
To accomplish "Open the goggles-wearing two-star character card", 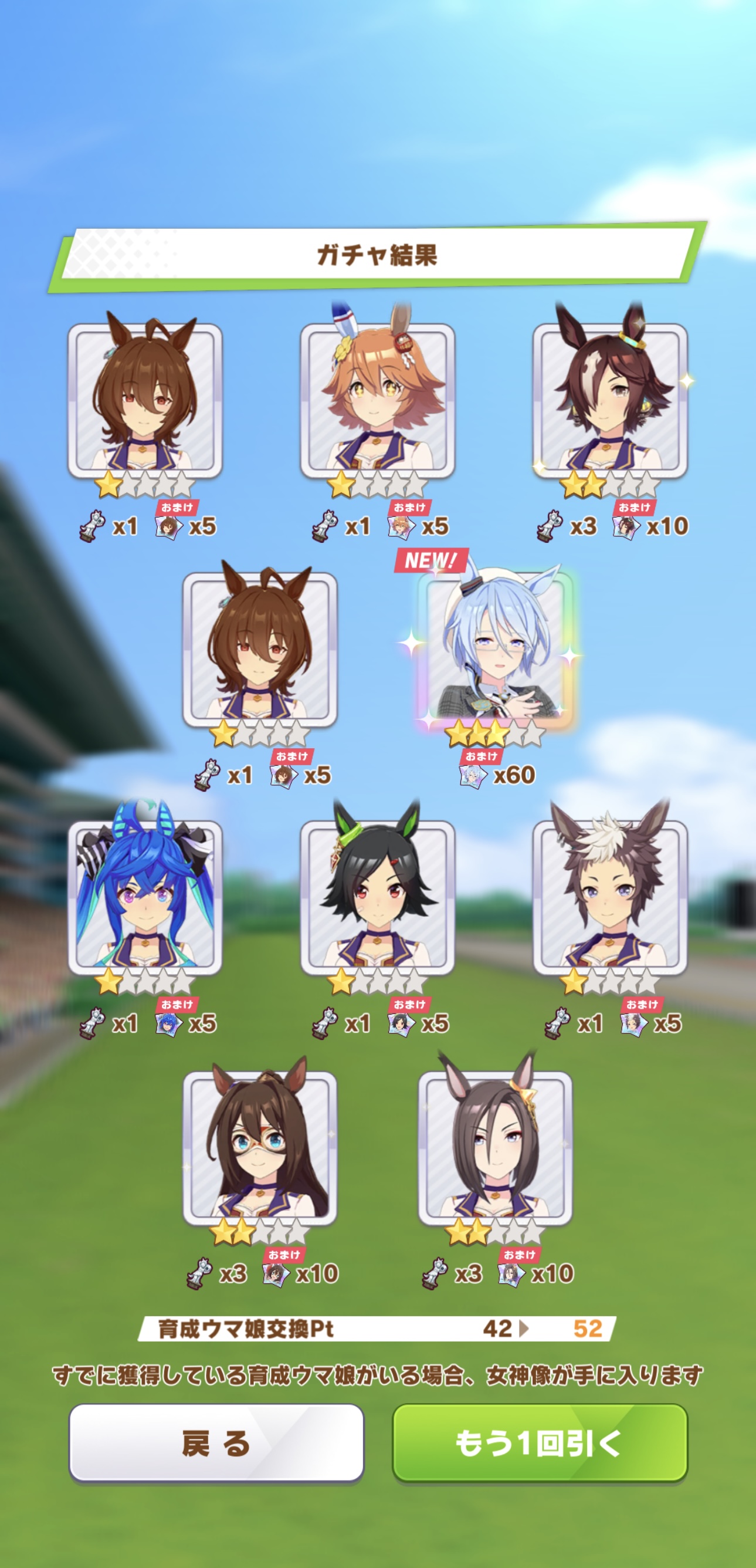I will coord(260,1147).
